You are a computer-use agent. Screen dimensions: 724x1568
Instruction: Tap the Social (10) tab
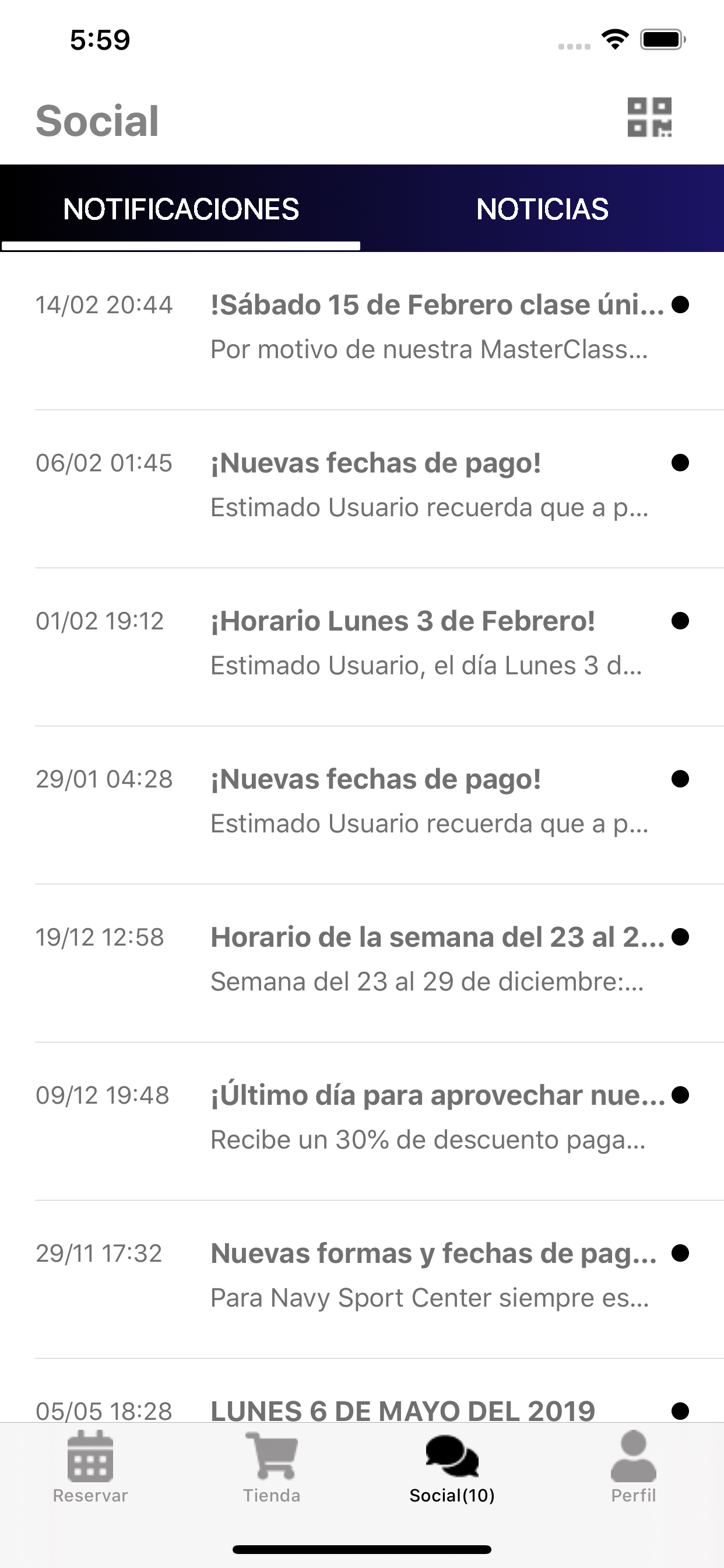click(x=452, y=1468)
